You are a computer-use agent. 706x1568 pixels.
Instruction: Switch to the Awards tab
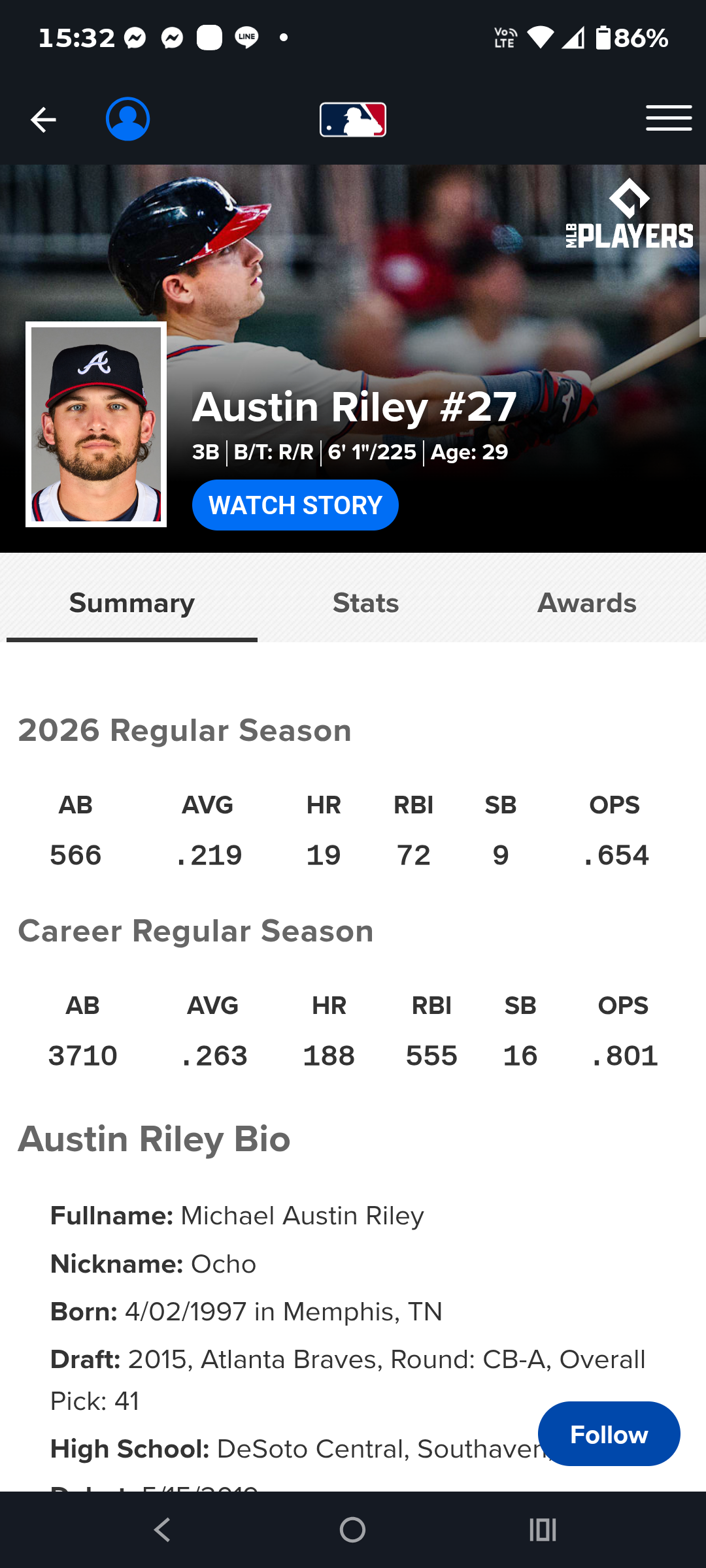click(587, 603)
